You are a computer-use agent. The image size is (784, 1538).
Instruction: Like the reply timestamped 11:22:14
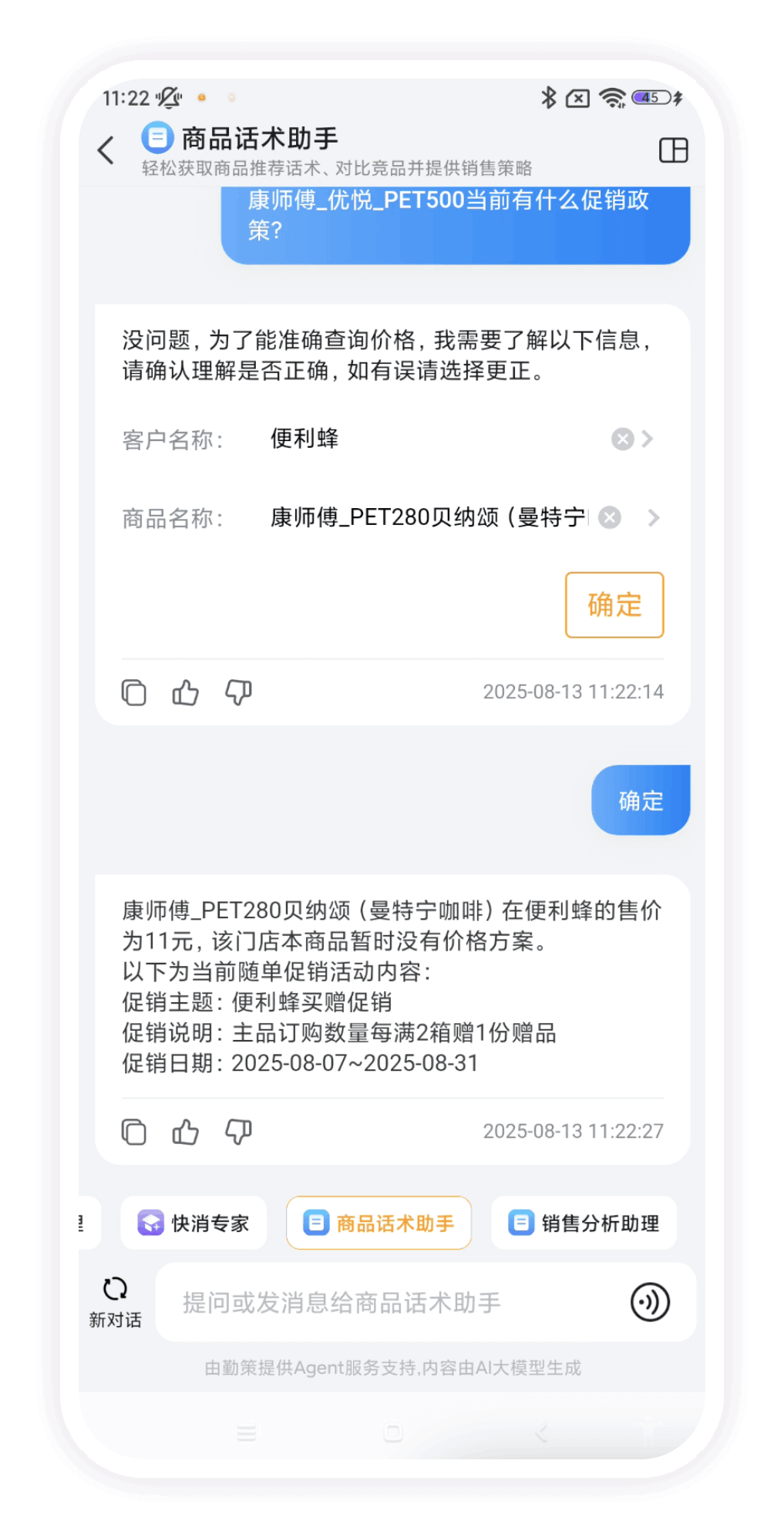[x=185, y=692]
